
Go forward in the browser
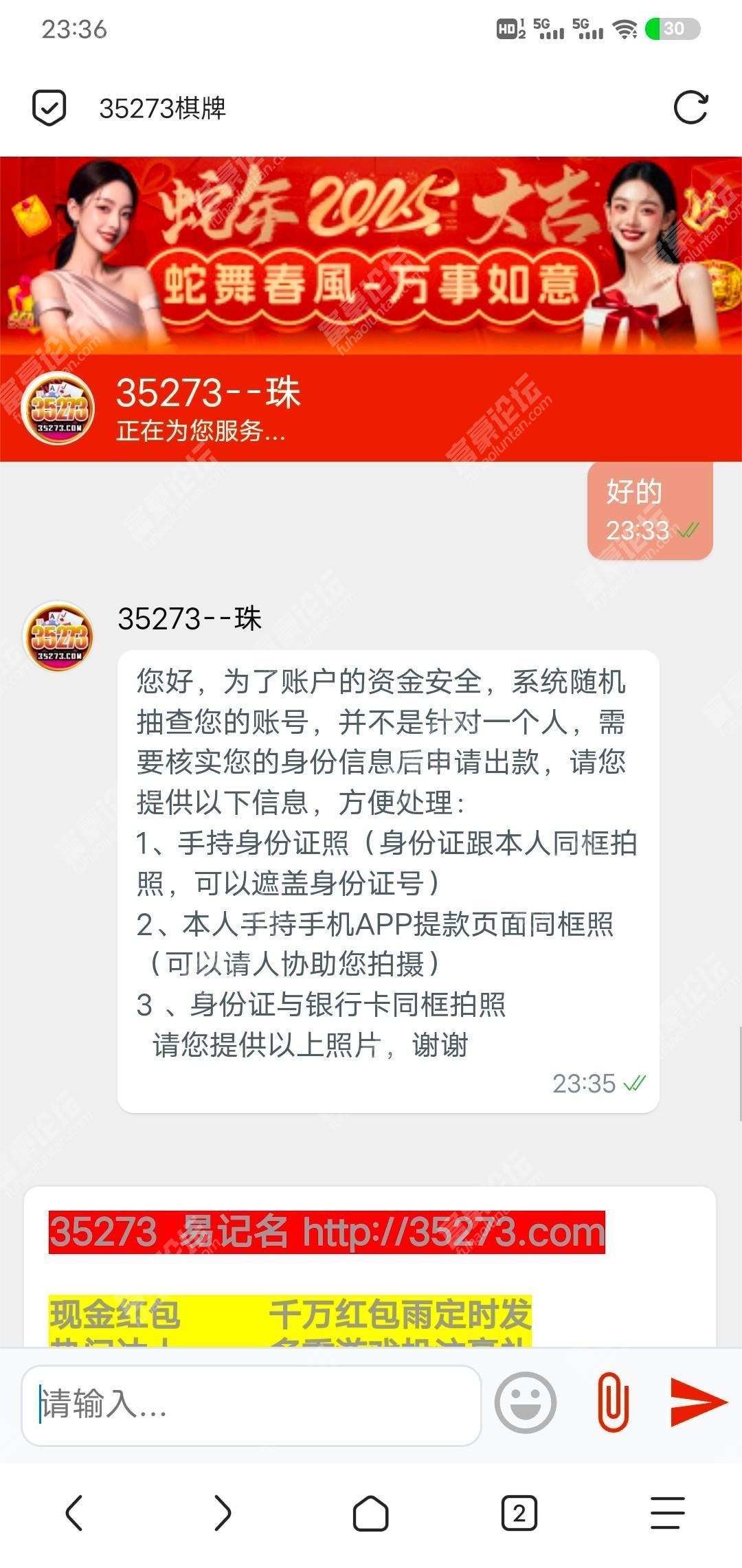pos(222,1513)
